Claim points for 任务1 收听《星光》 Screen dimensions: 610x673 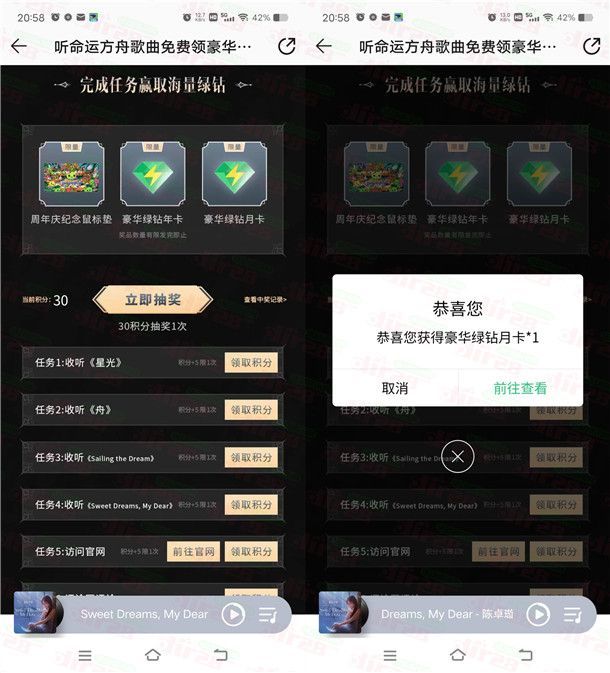[x=250, y=363]
